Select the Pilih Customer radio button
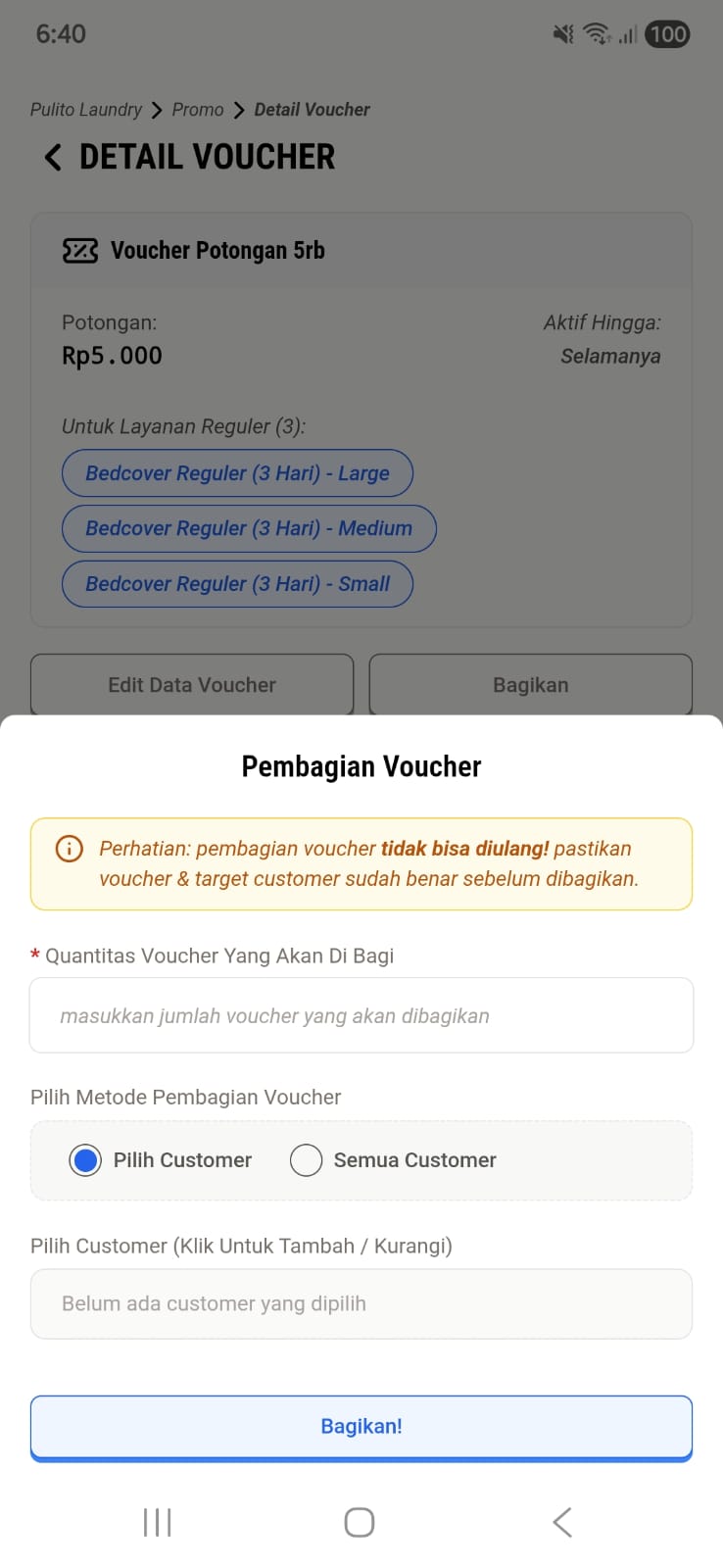Screen dimensions: 723x1568 [85, 1160]
